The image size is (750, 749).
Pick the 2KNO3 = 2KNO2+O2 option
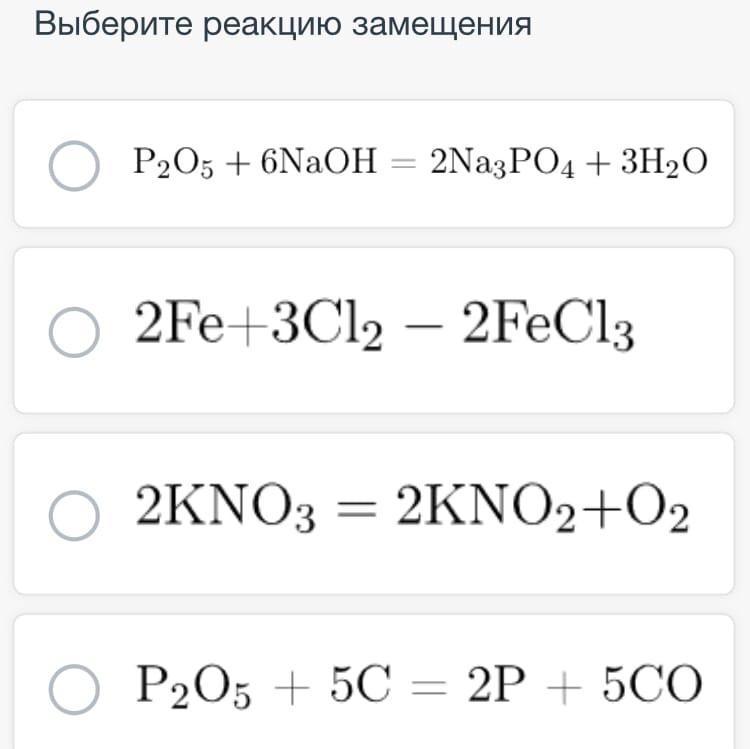(x=74, y=515)
